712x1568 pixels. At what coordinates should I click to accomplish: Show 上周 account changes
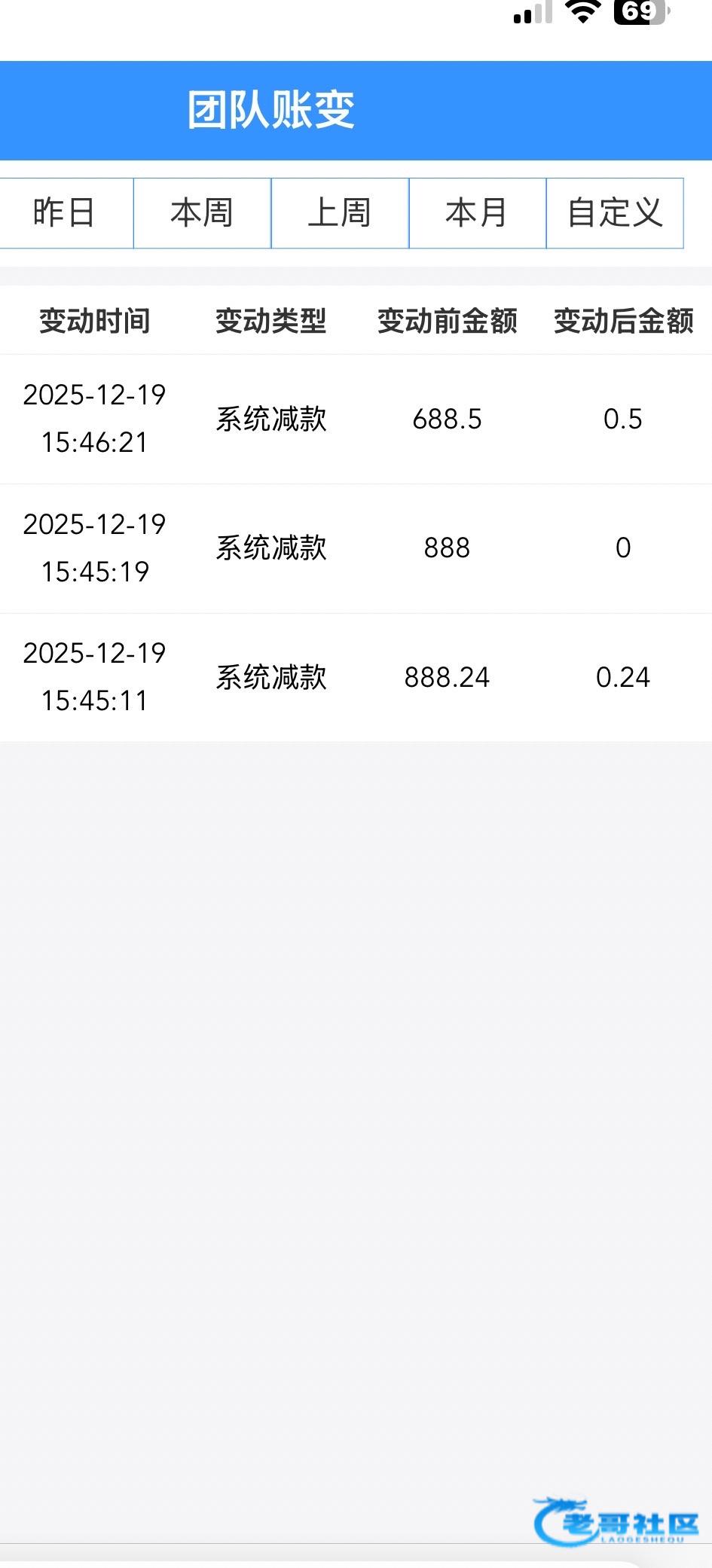click(x=340, y=213)
